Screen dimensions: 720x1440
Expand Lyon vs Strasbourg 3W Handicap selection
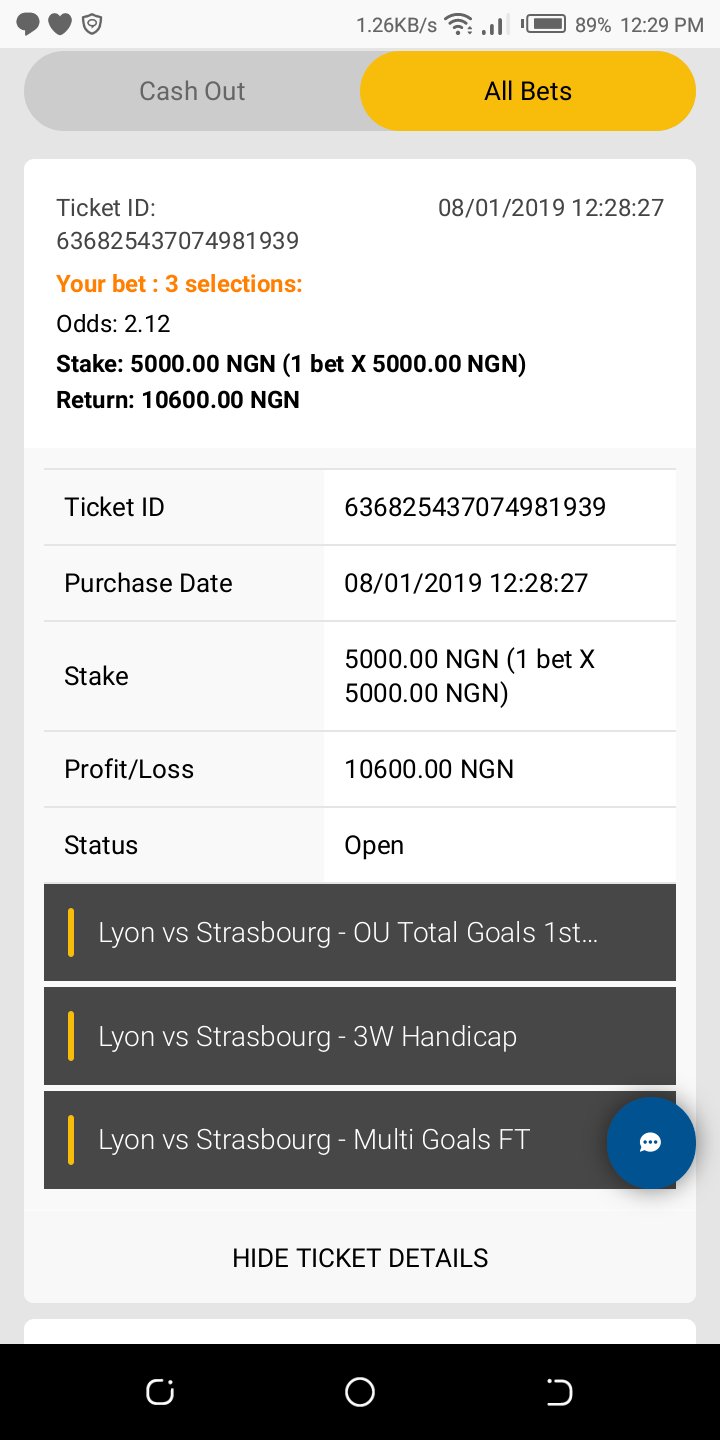[x=360, y=1036]
